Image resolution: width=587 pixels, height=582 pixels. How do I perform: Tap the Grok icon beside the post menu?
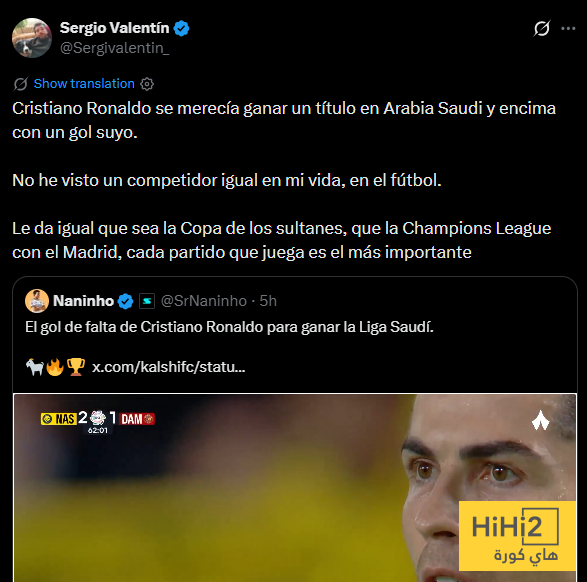(x=542, y=28)
